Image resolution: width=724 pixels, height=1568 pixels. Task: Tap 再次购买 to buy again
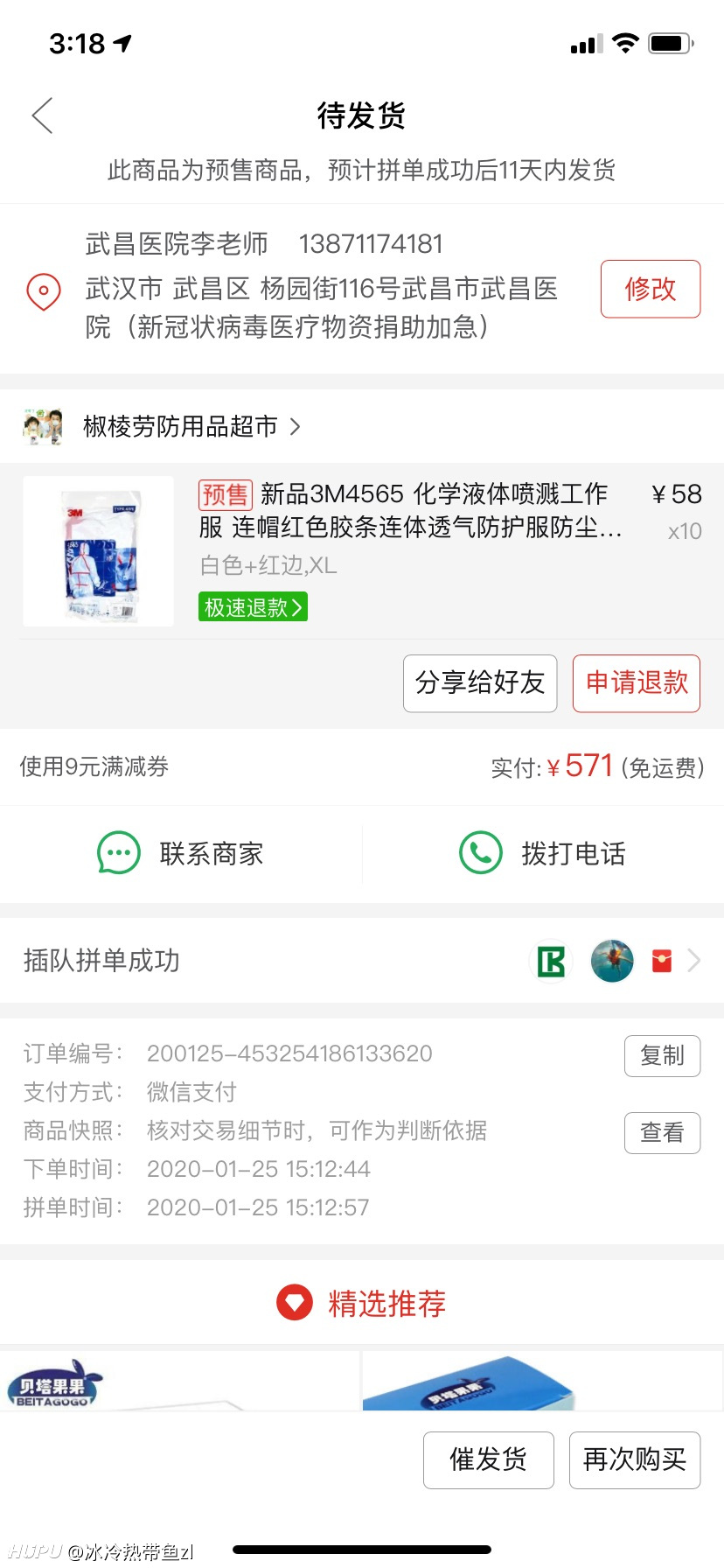[x=635, y=1460]
